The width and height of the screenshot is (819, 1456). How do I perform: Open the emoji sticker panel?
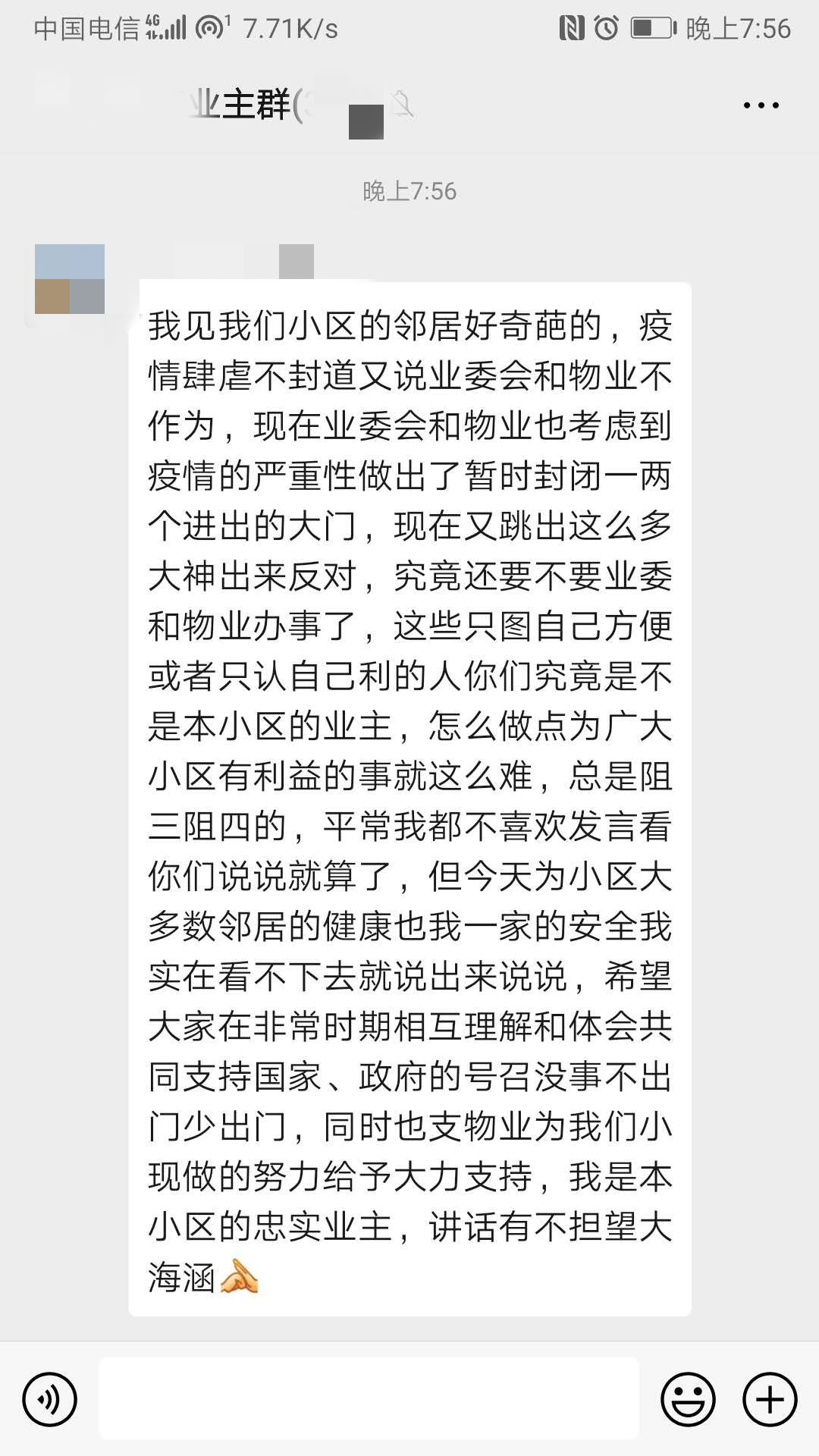pos(688,1398)
